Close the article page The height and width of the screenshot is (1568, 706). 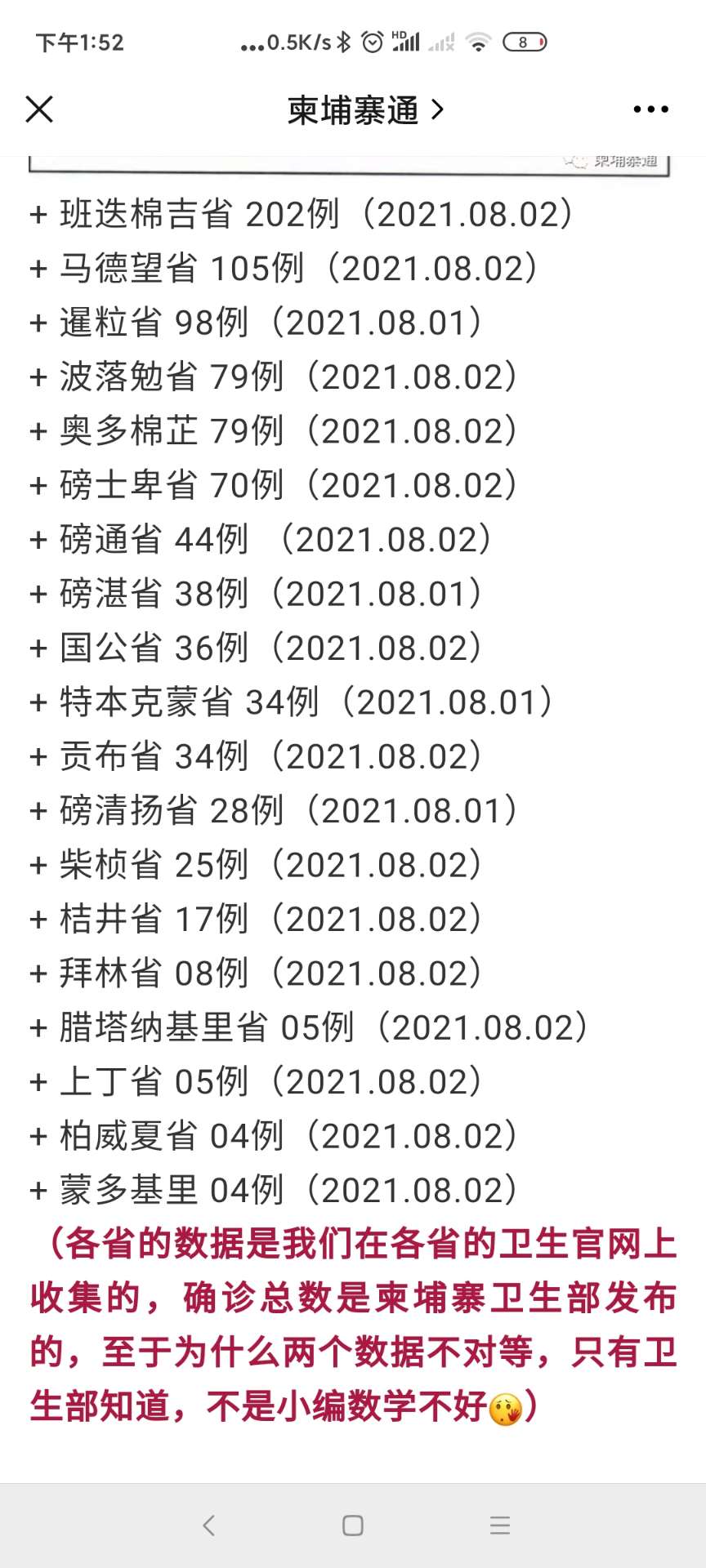39,109
